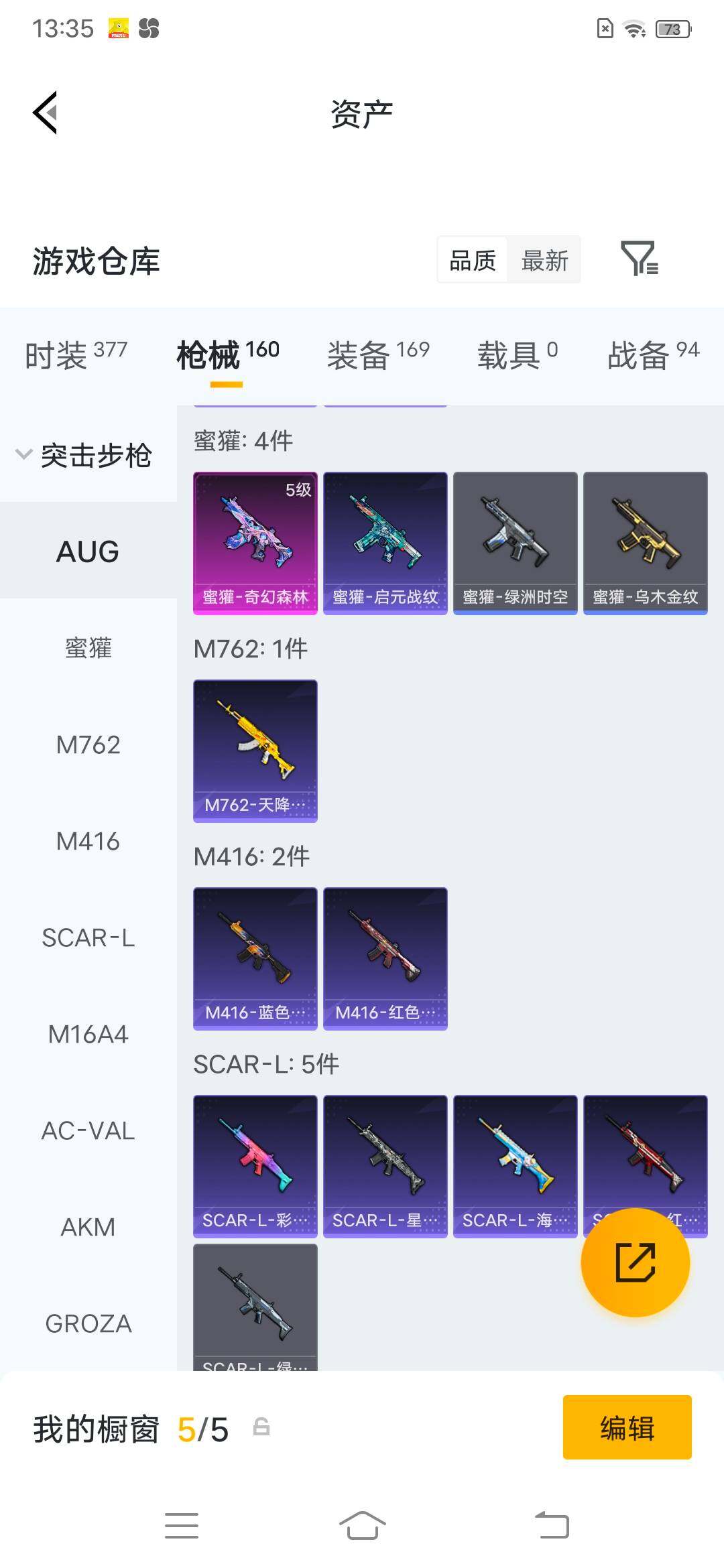724x1568 pixels.
Task: Go to the system home screen
Action: tap(362, 1526)
